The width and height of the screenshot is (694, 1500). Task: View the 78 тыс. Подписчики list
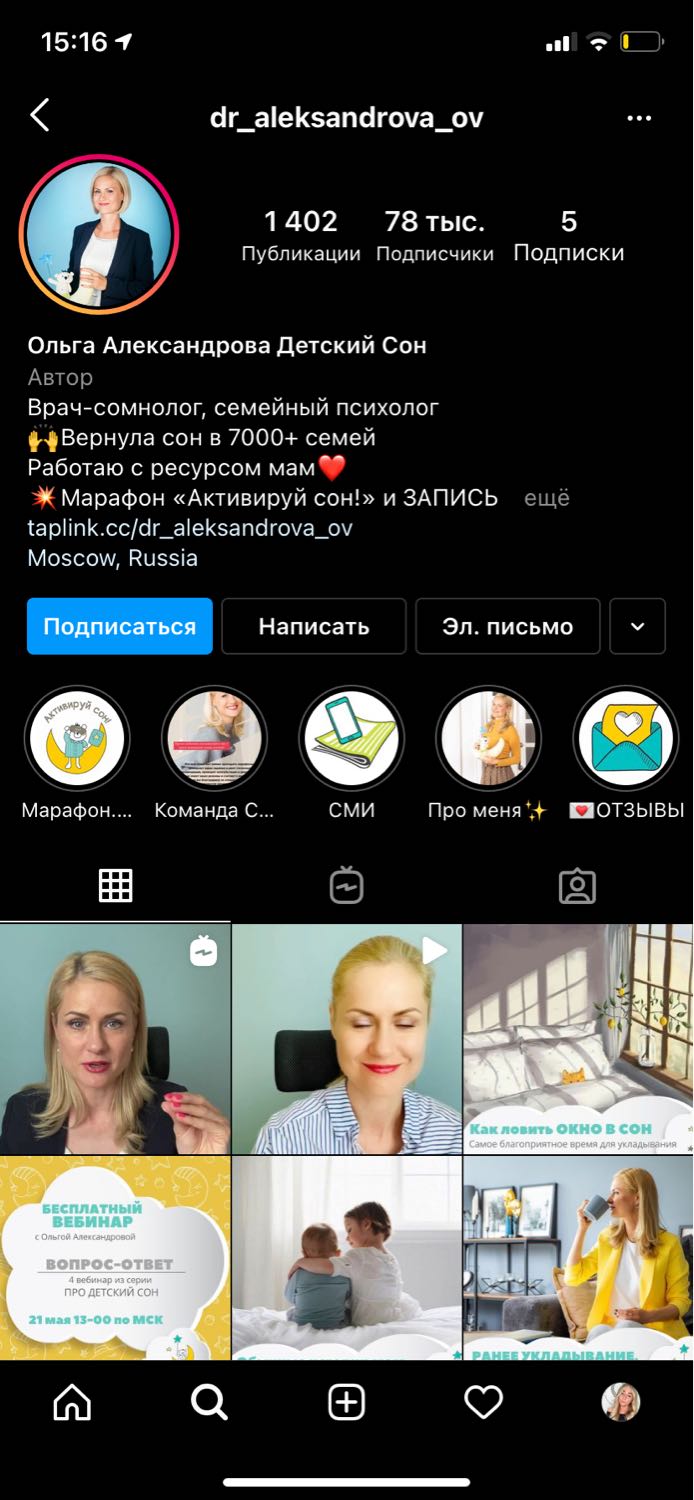click(x=435, y=236)
